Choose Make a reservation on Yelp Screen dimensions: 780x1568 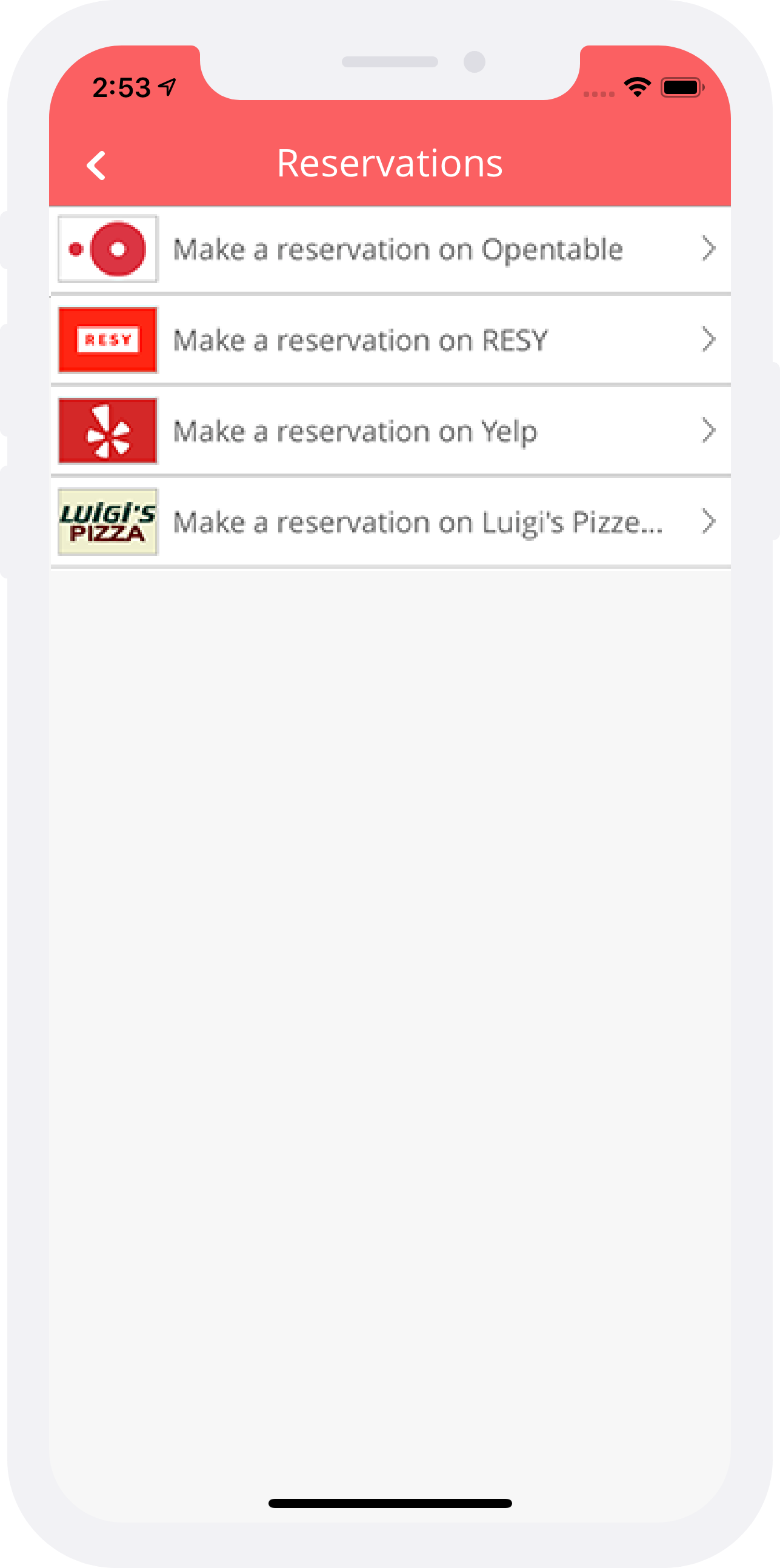pos(390,431)
